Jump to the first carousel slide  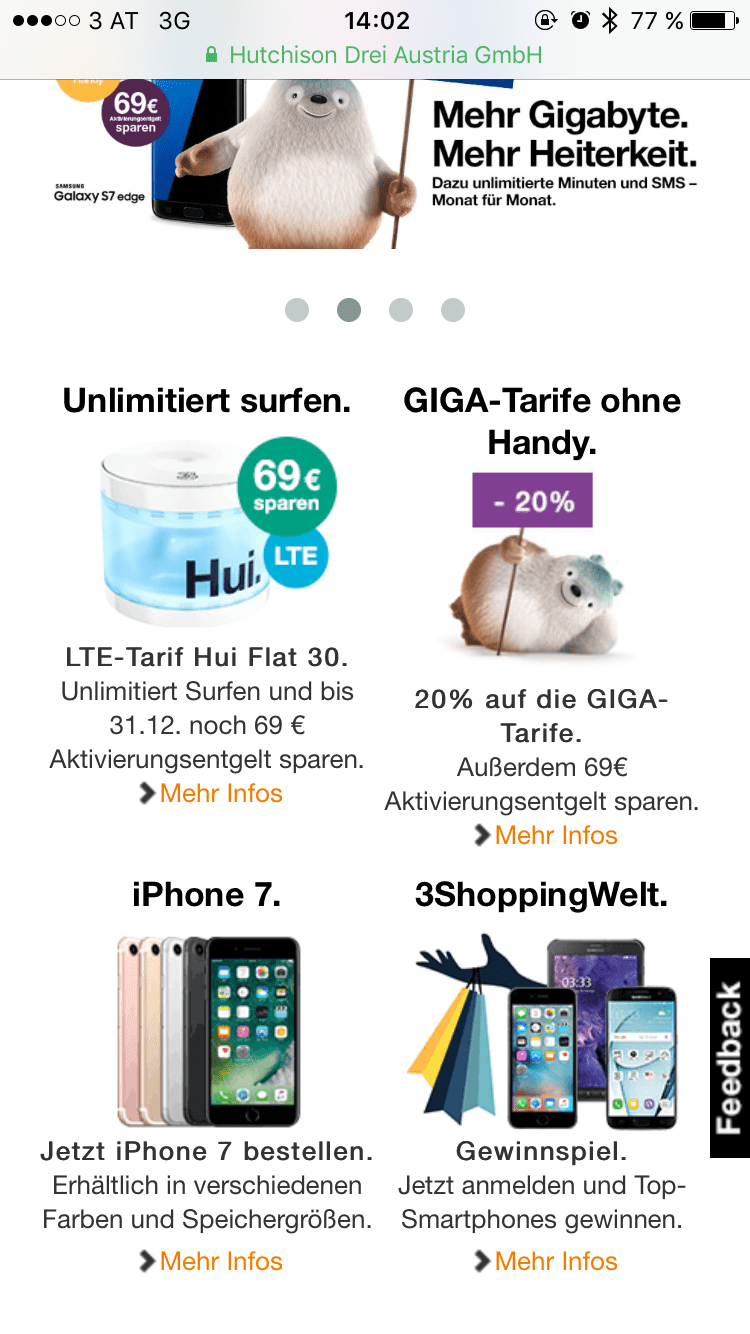pos(297,310)
